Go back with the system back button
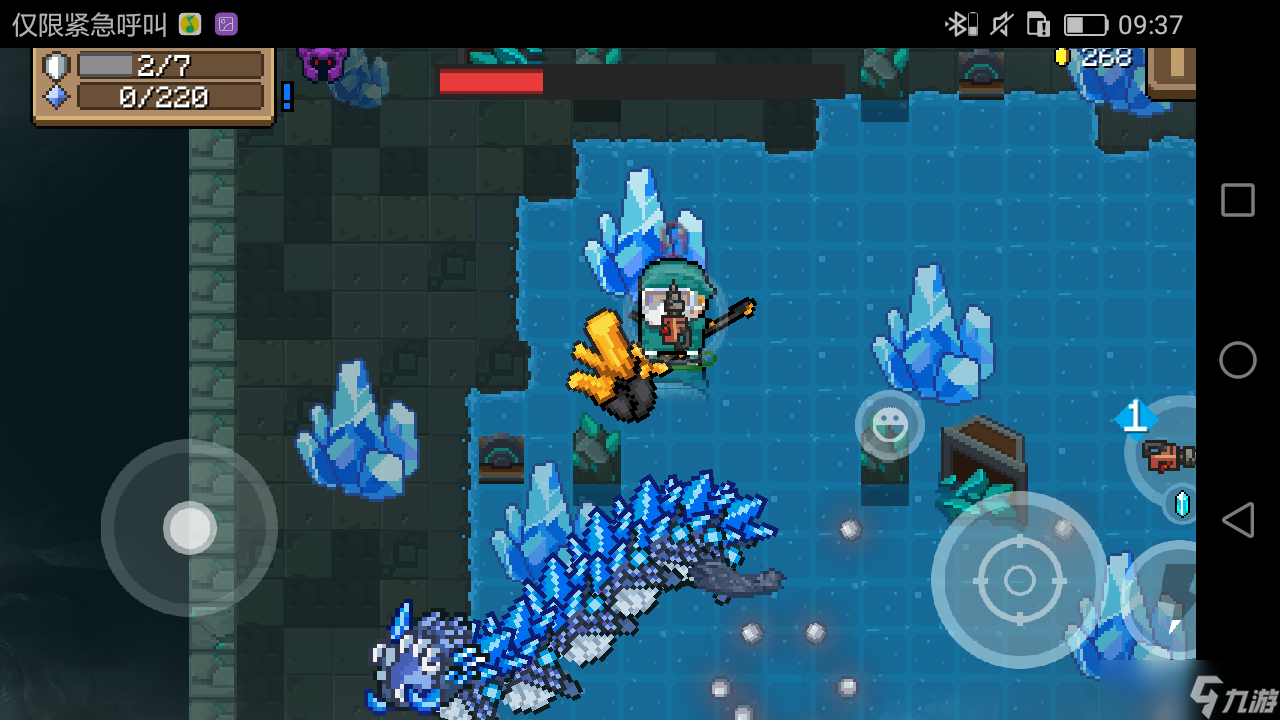 point(1238,520)
